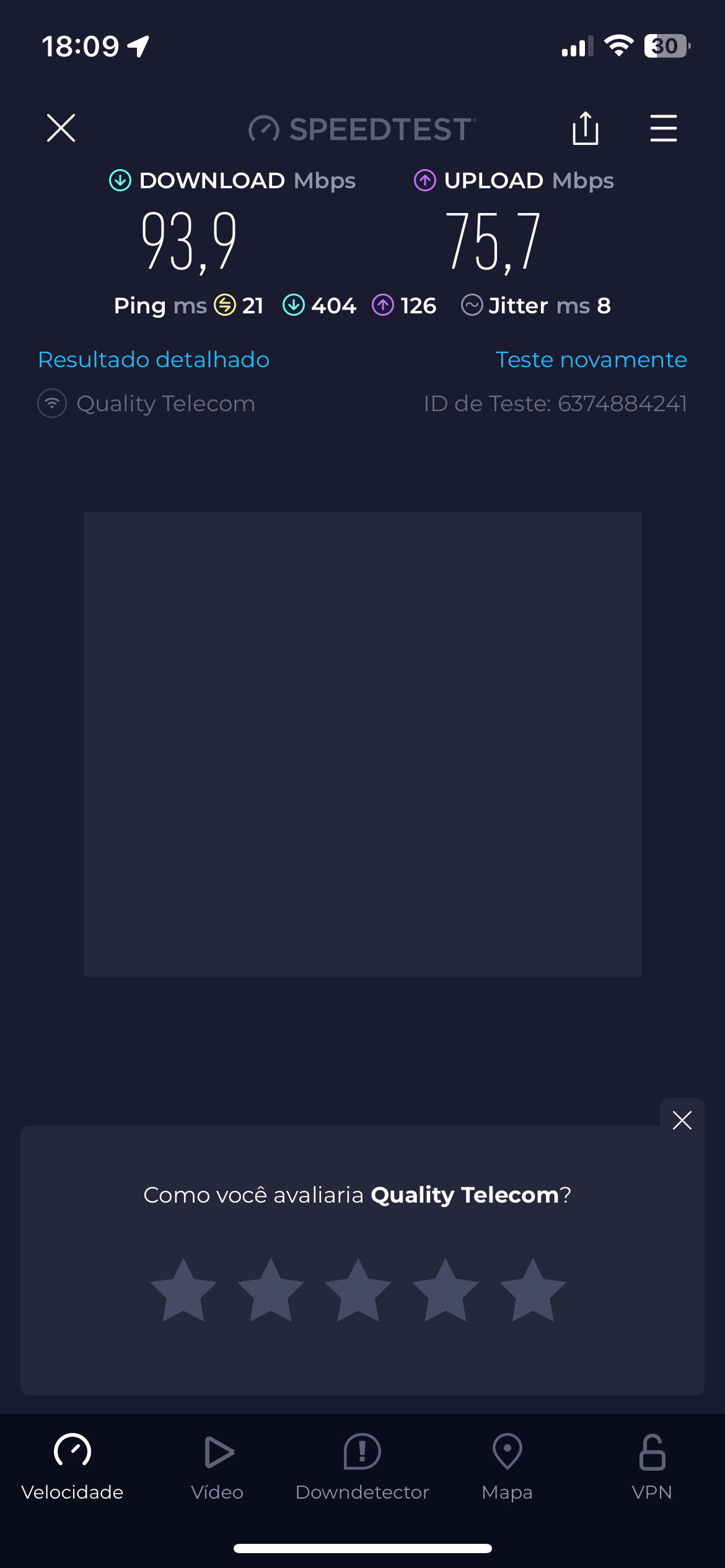The image size is (725, 1568).
Task: Rate Quality Telecom five stars
Action: [x=532, y=1291]
